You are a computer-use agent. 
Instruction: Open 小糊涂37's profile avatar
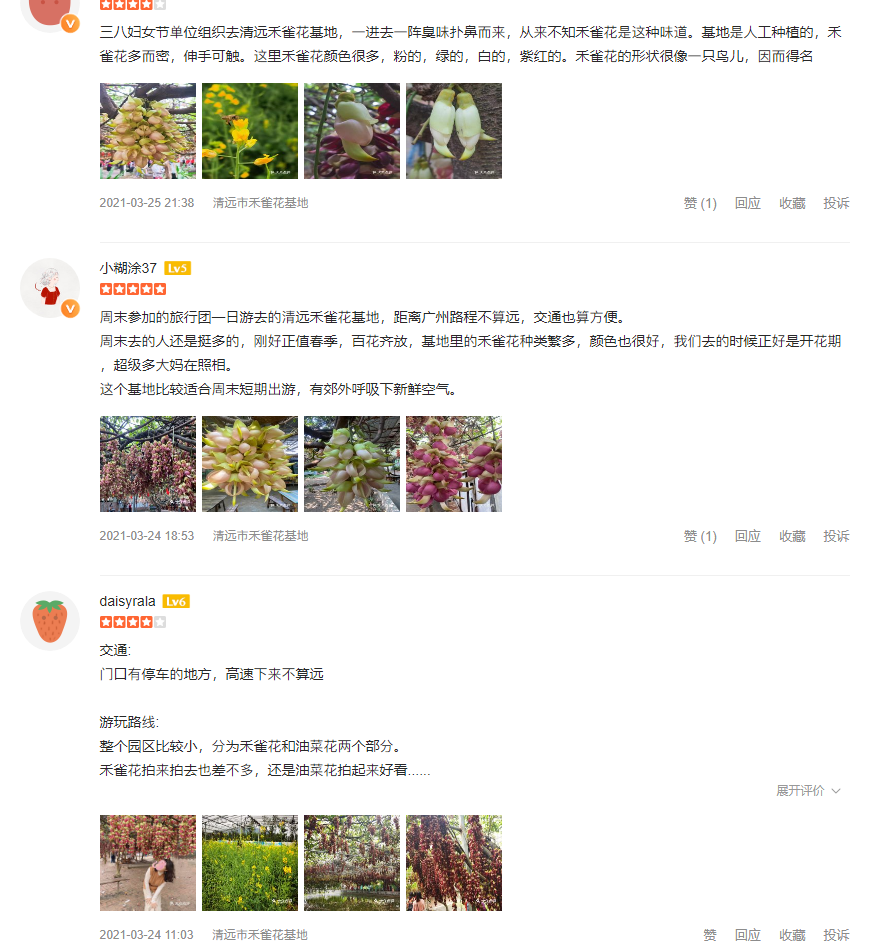click(x=49, y=287)
